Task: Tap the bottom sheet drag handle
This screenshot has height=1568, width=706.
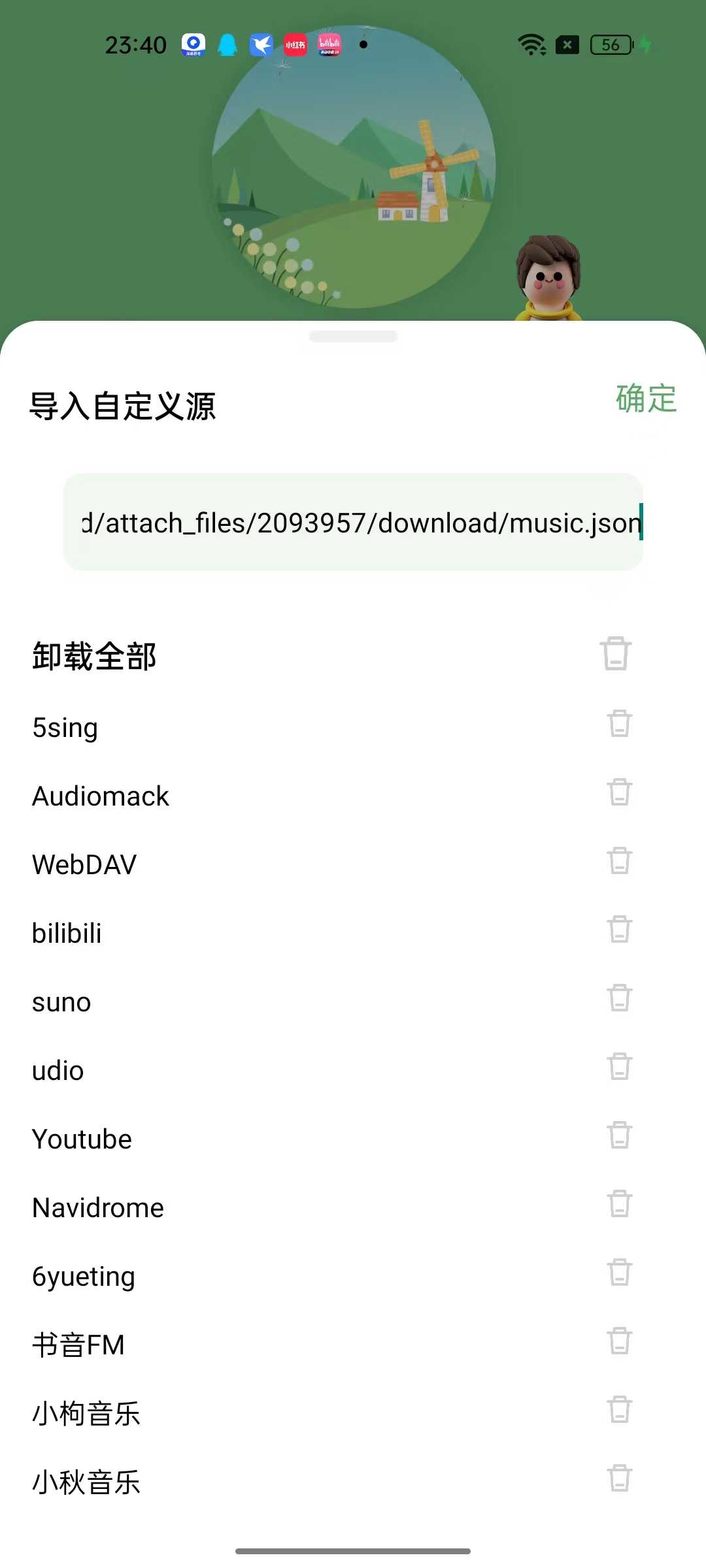Action: pyautogui.click(x=353, y=336)
